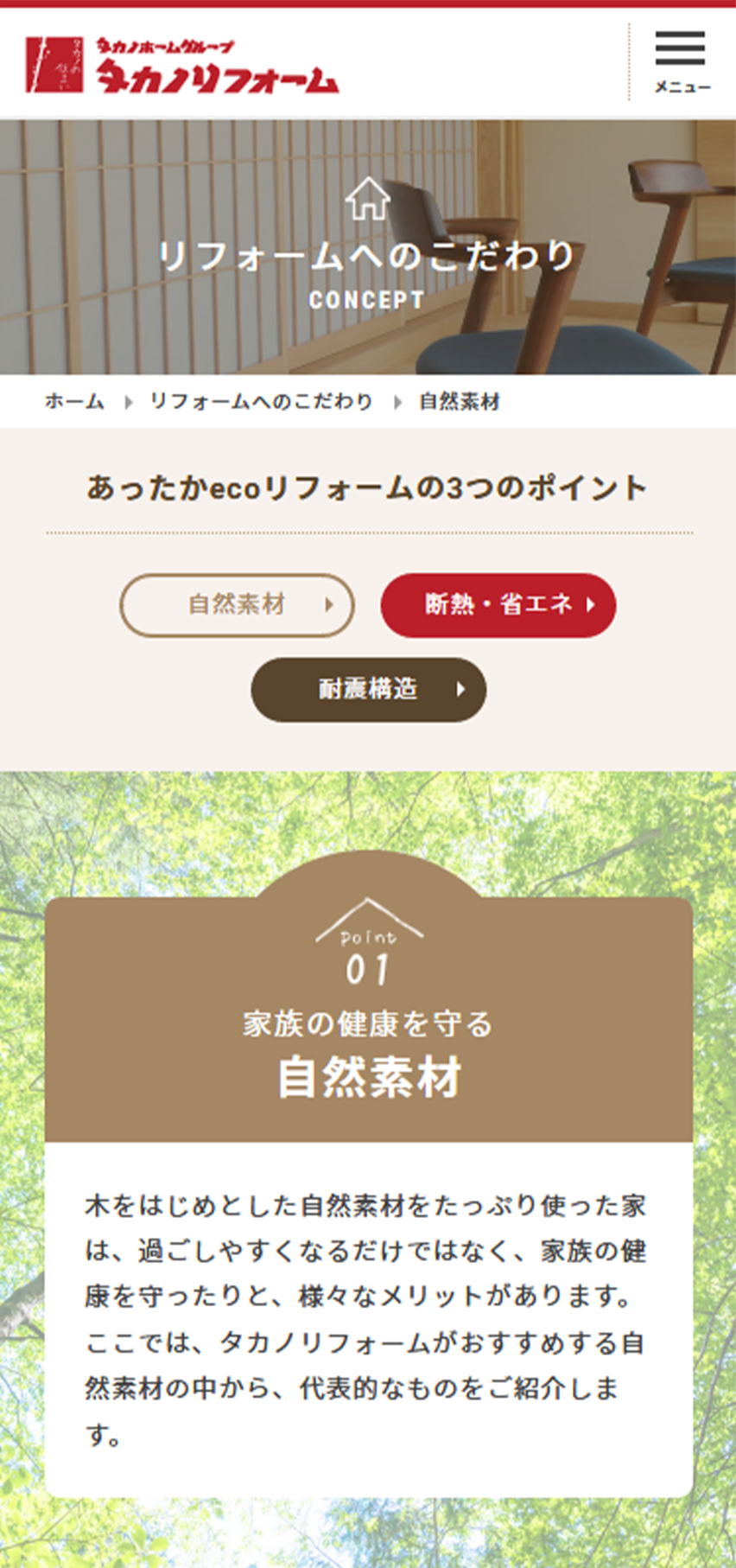Open the メニュー hamburger menu
736x1568 pixels.
coord(681,62)
